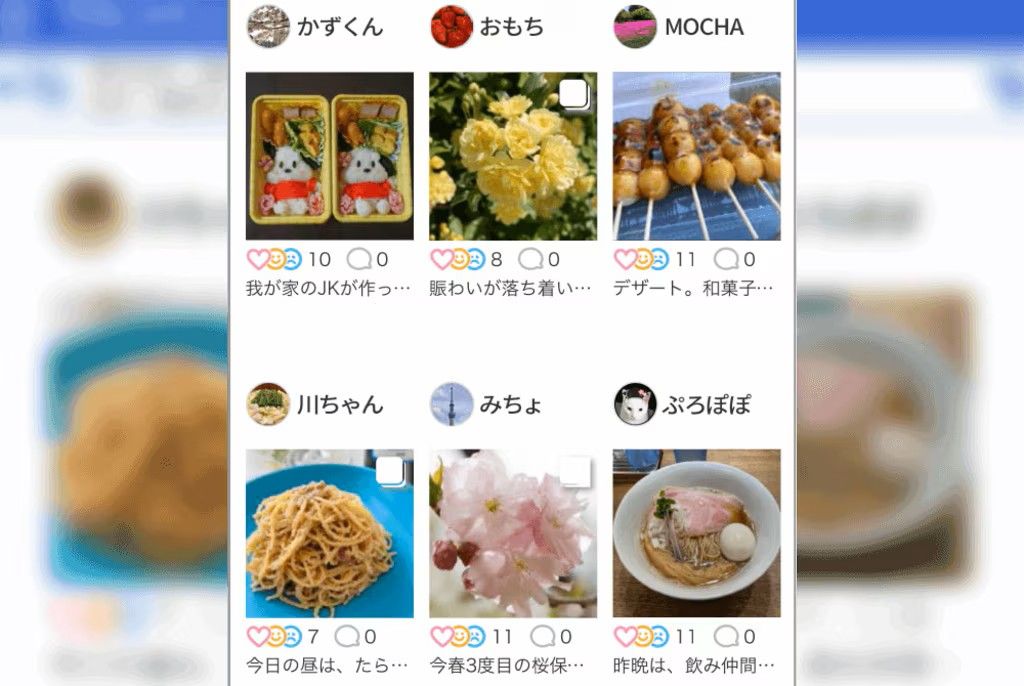Open みちょ's cherry blossom photo post
Image resolution: width=1024 pixels, height=686 pixels.
(x=512, y=533)
